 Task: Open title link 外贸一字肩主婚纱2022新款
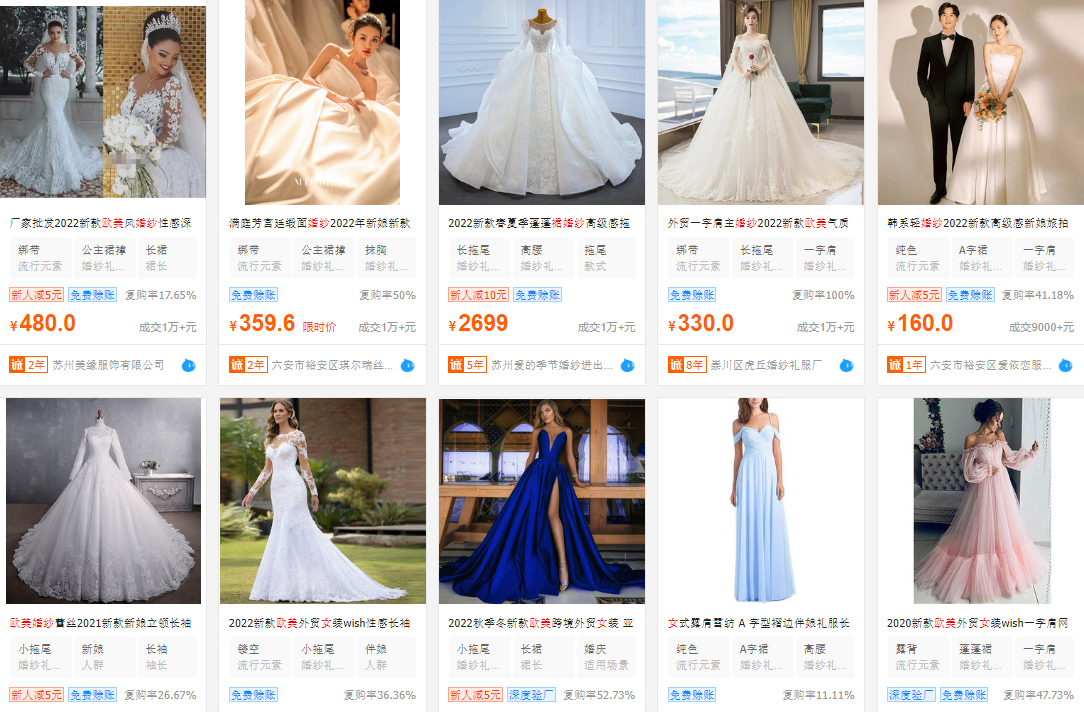point(758,223)
